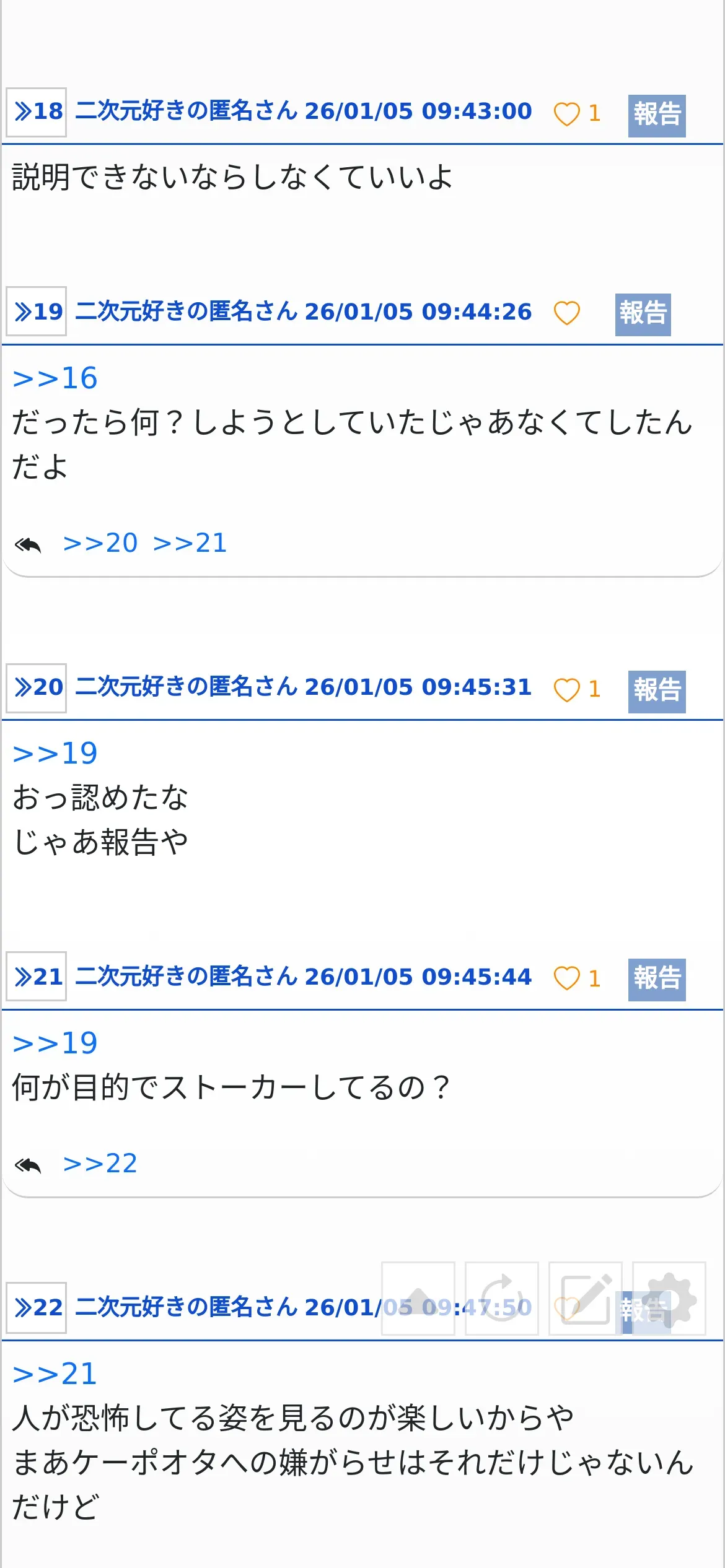This screenshot has height=1568, width=725.
Task: Report post 18 with 報告 button
Action: pyautogui.click(x=656, y=115)
